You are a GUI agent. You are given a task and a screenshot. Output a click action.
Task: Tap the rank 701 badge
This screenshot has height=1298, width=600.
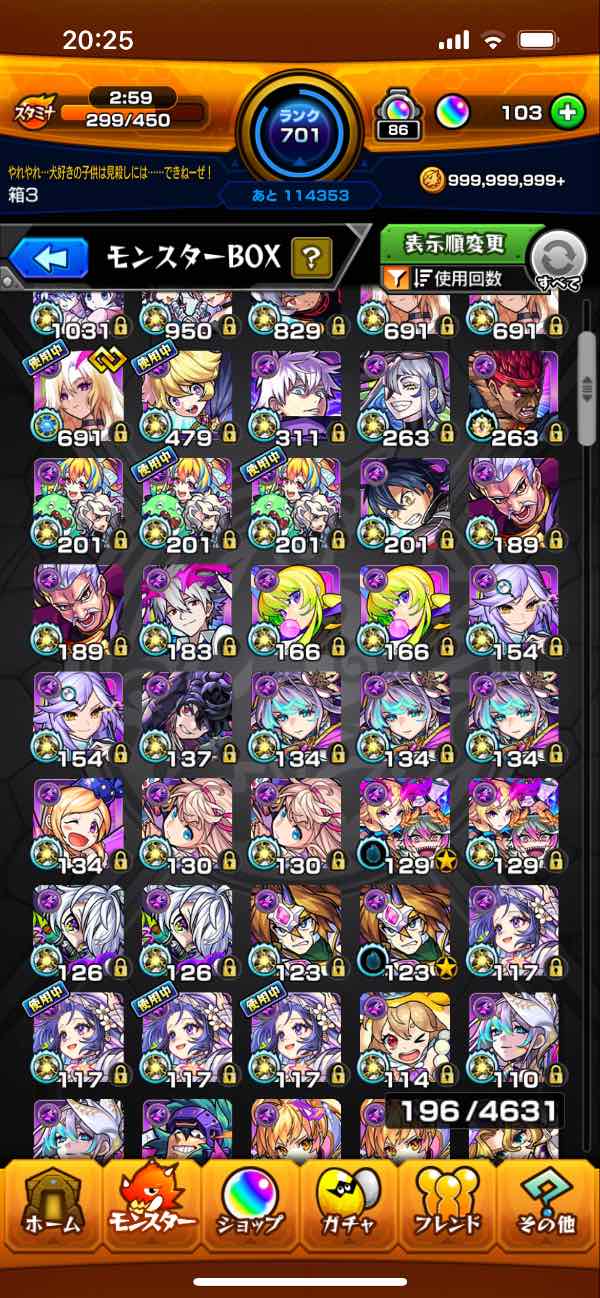300,125
